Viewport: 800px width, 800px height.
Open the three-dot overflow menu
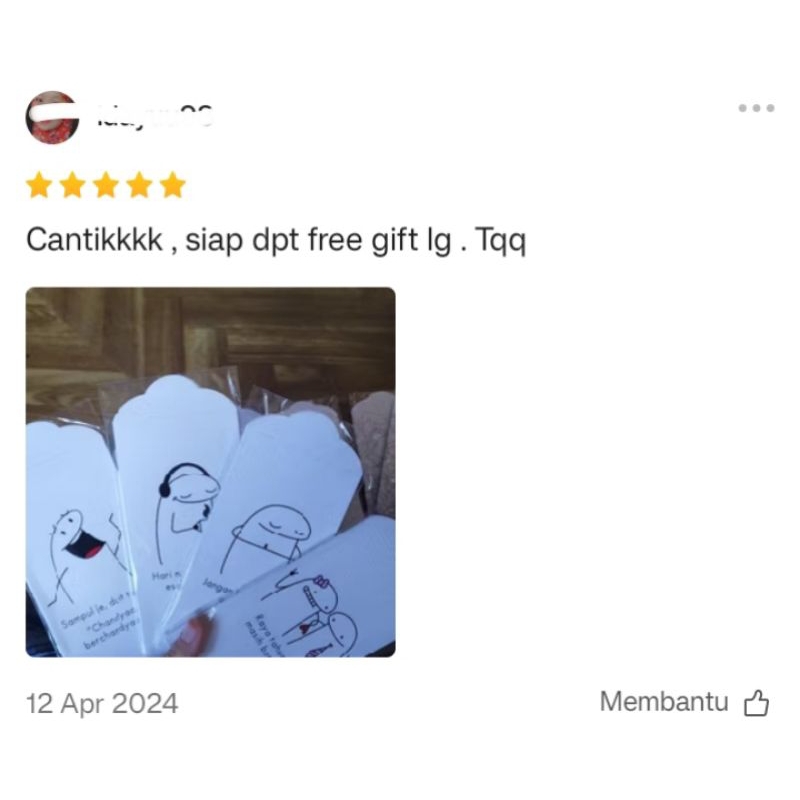pos(756,108)
